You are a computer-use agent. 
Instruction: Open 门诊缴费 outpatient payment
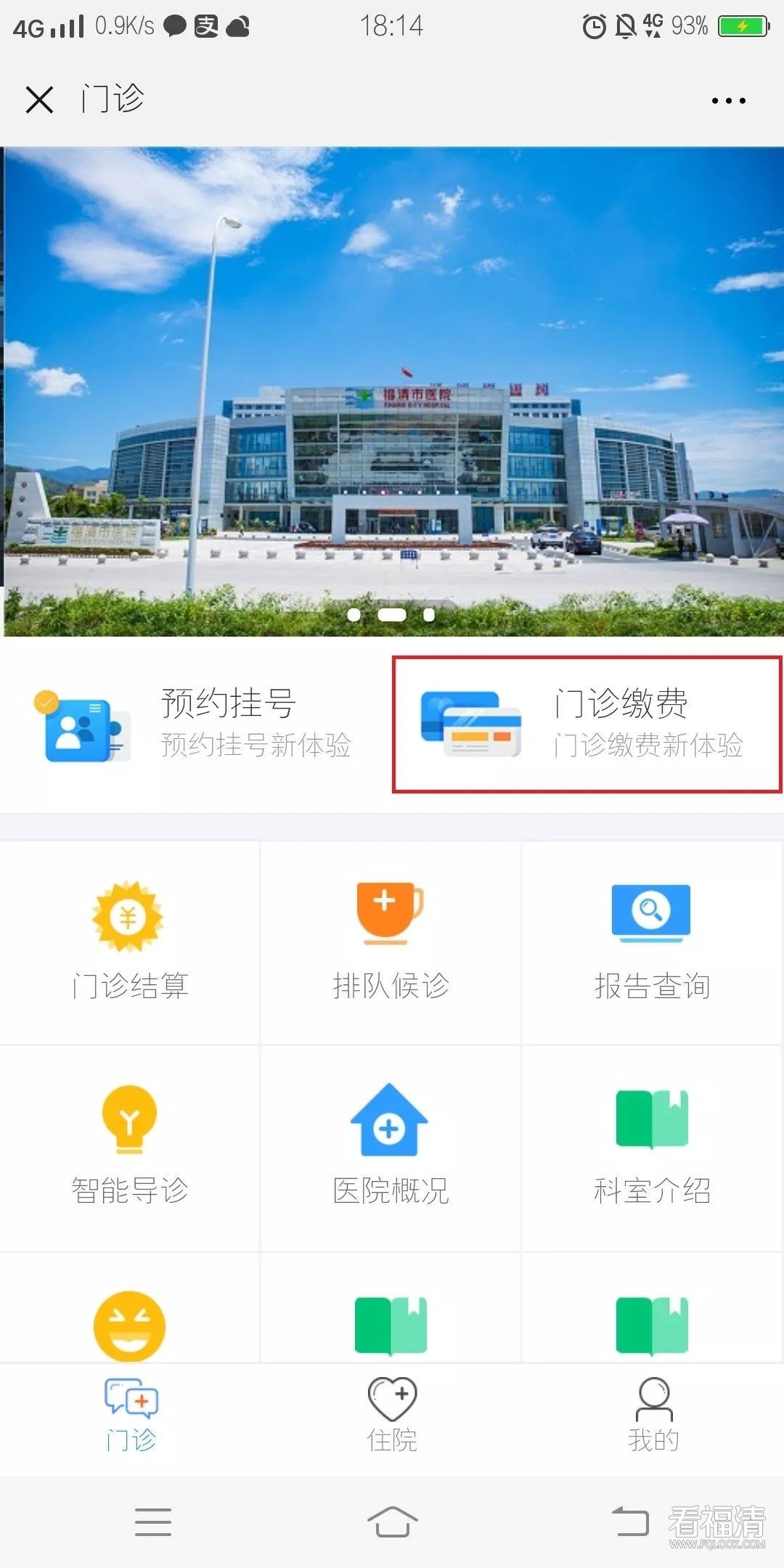(x=587, y=724)
